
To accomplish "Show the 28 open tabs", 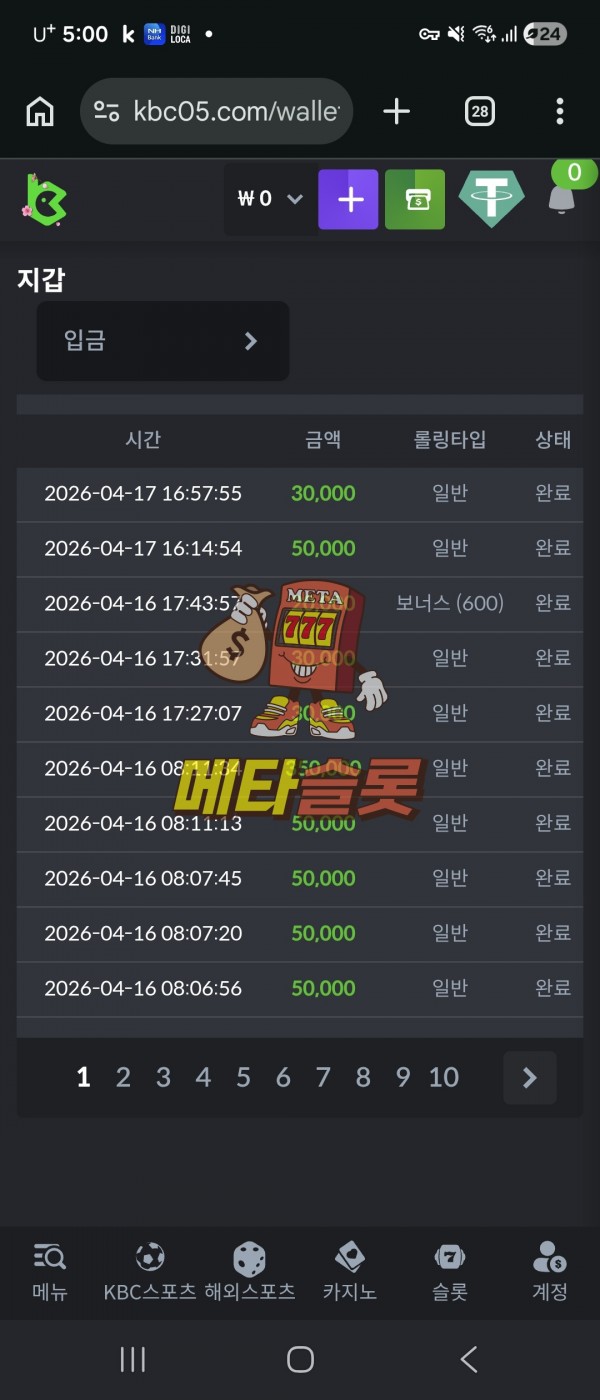I will point(480,111).
